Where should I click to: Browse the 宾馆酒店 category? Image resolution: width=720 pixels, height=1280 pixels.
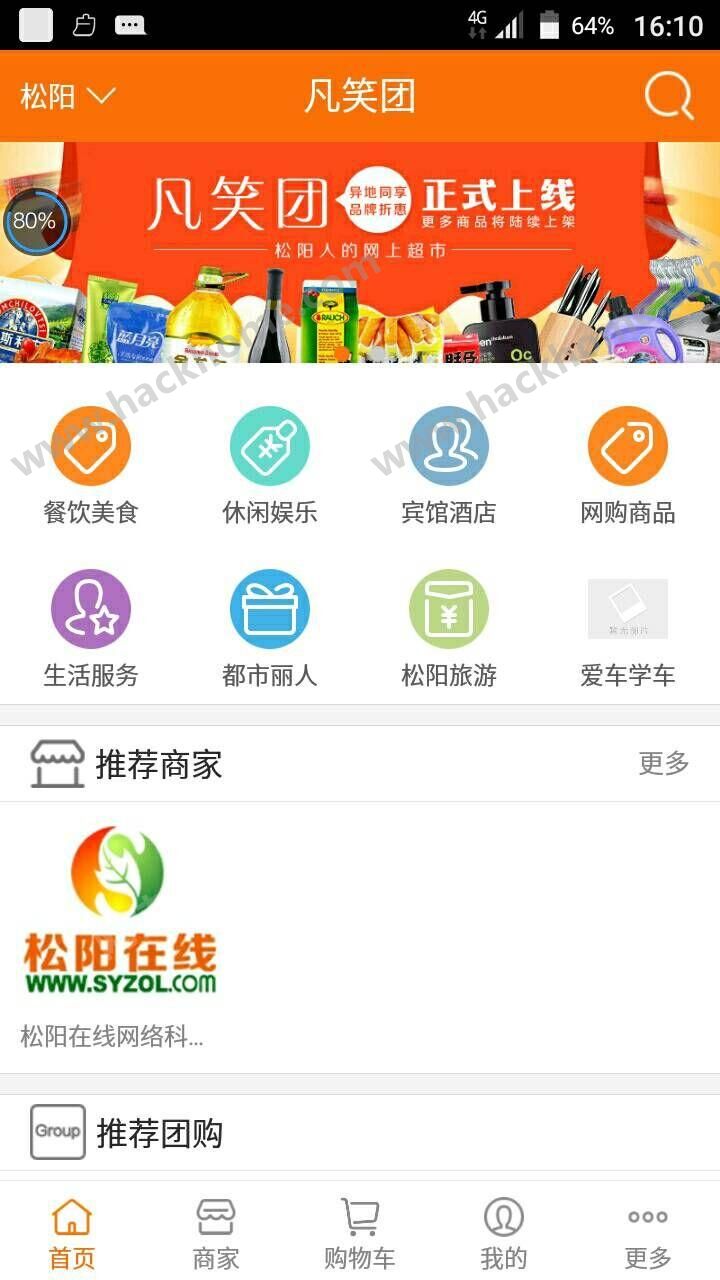(449, 466)
